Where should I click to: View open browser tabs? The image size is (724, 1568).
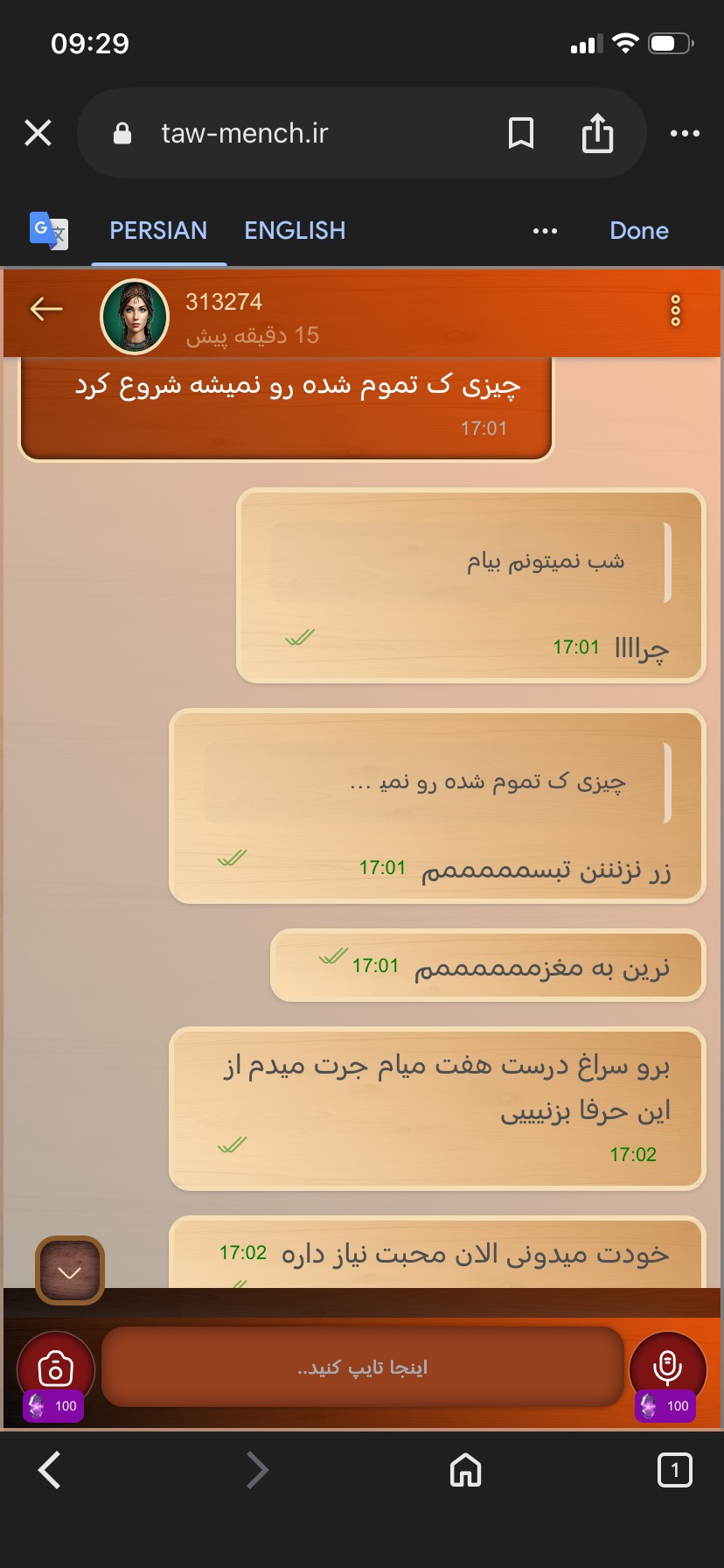674,1470
